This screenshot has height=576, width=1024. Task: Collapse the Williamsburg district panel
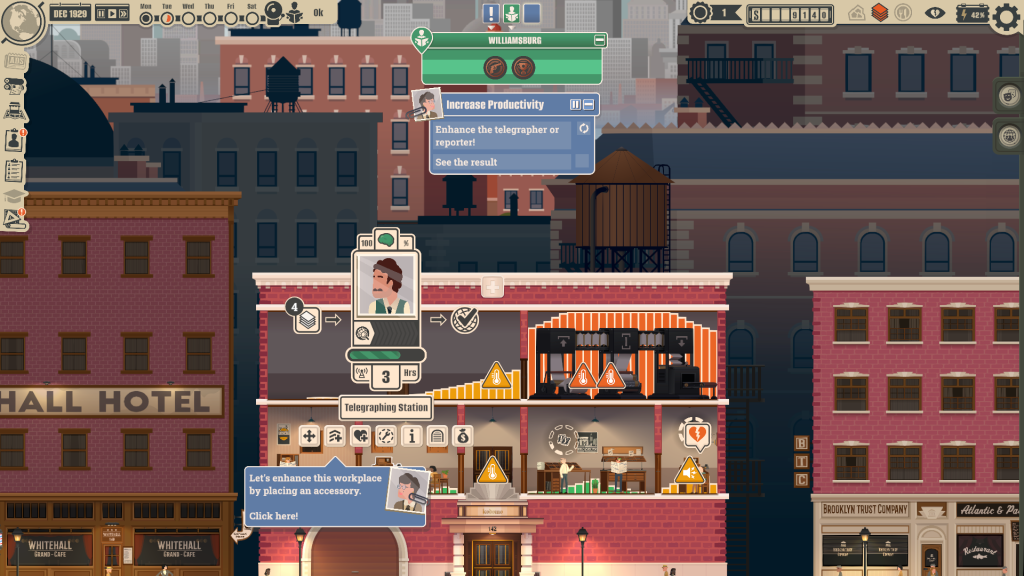coord(599,41)
